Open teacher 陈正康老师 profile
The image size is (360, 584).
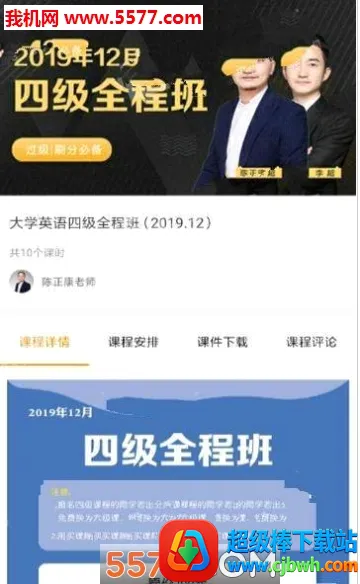click(x=52, y=282)
